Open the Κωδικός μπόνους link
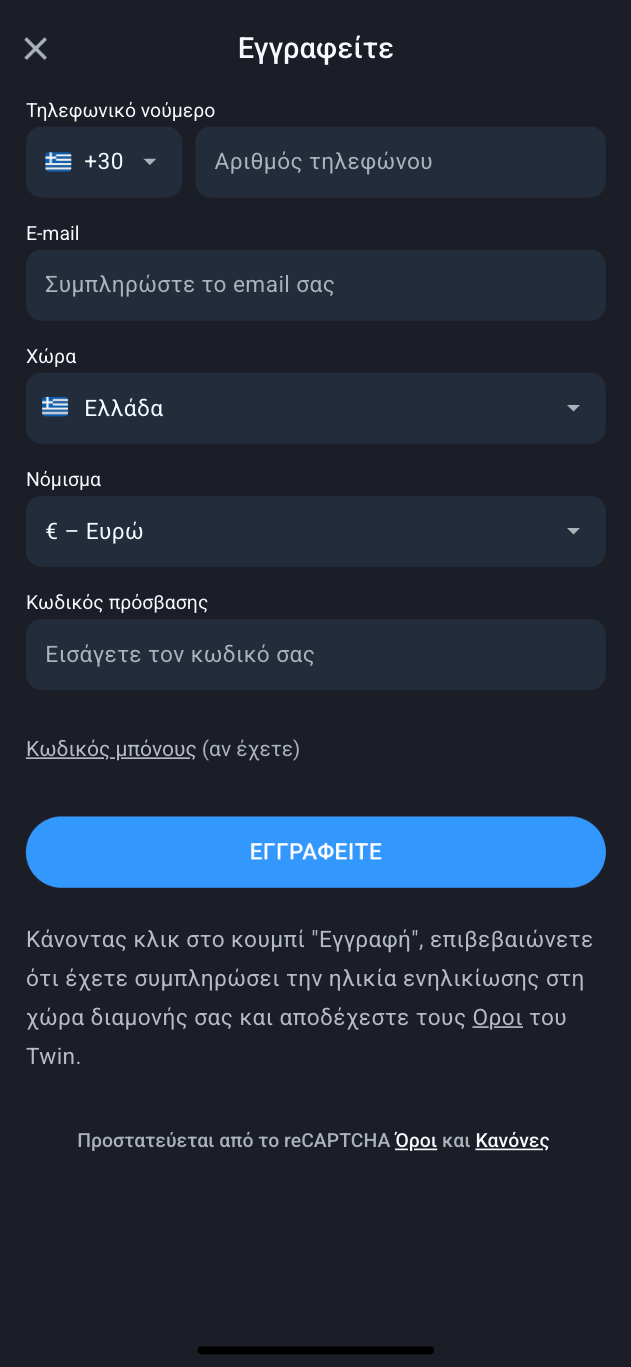Screen dimensions: 631x1367 click(x=111, y=749)
